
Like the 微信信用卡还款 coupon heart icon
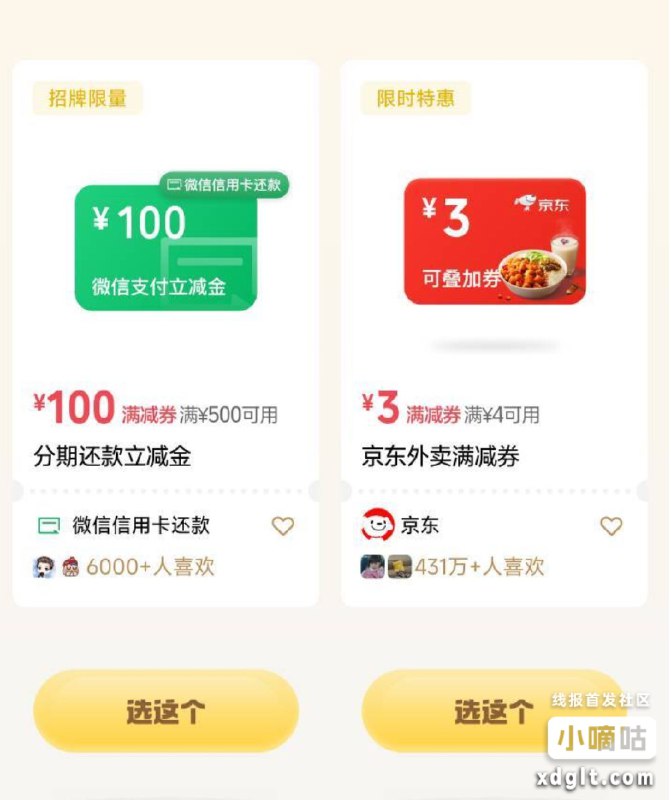pyautogui.click(x=283, y=526)
